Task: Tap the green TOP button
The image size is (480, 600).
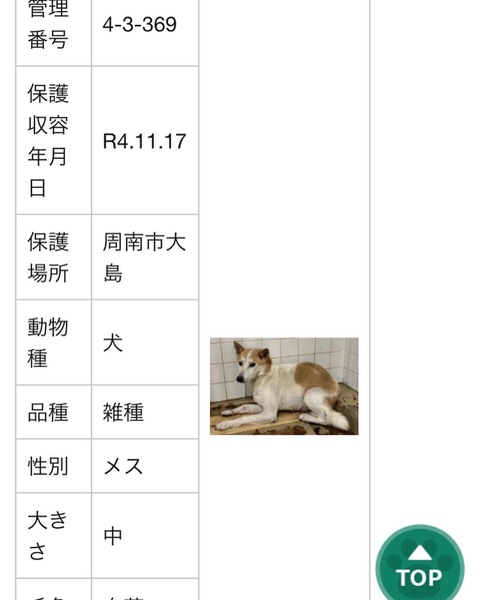Action: click(420, 563)
